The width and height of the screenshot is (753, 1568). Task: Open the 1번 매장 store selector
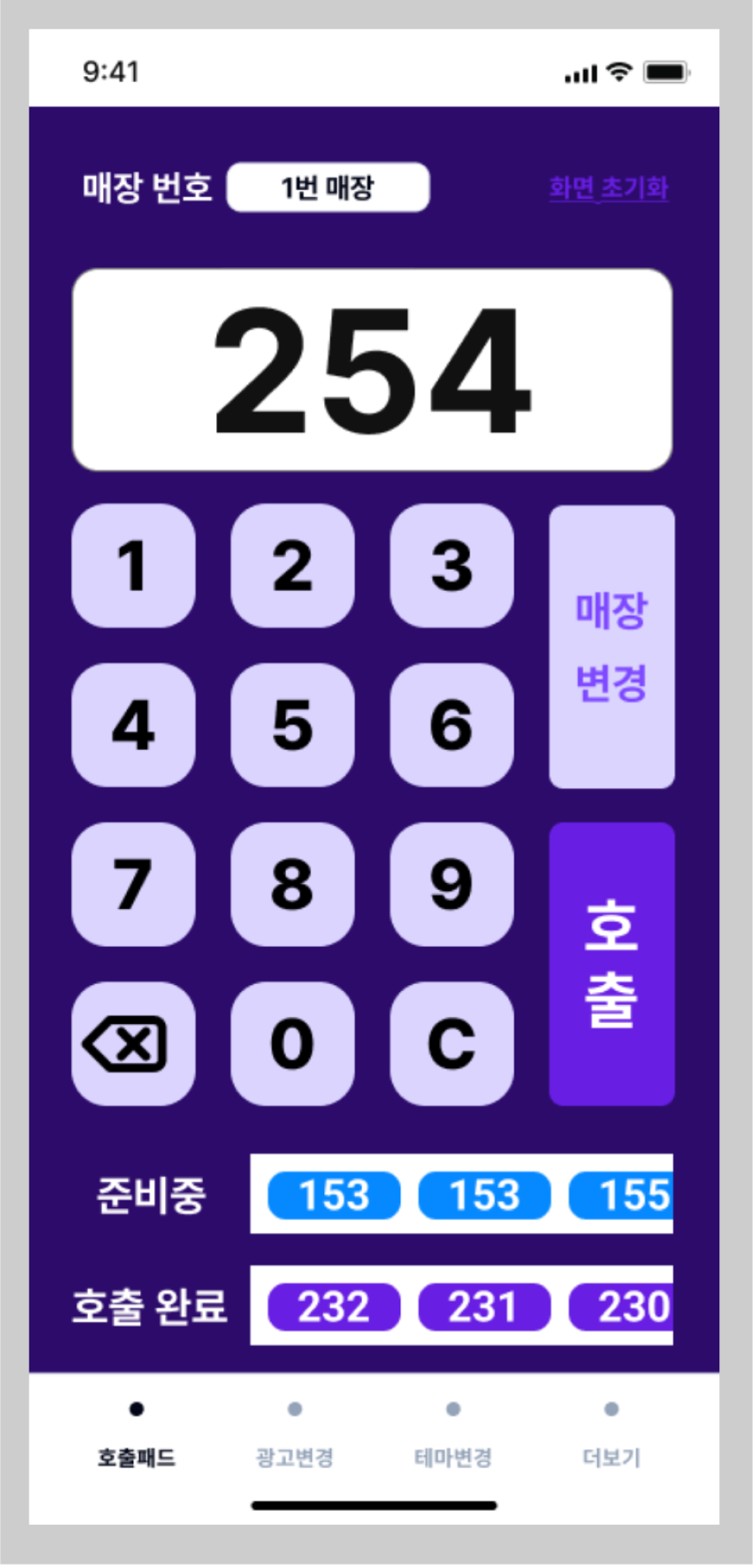pos(328,187)
